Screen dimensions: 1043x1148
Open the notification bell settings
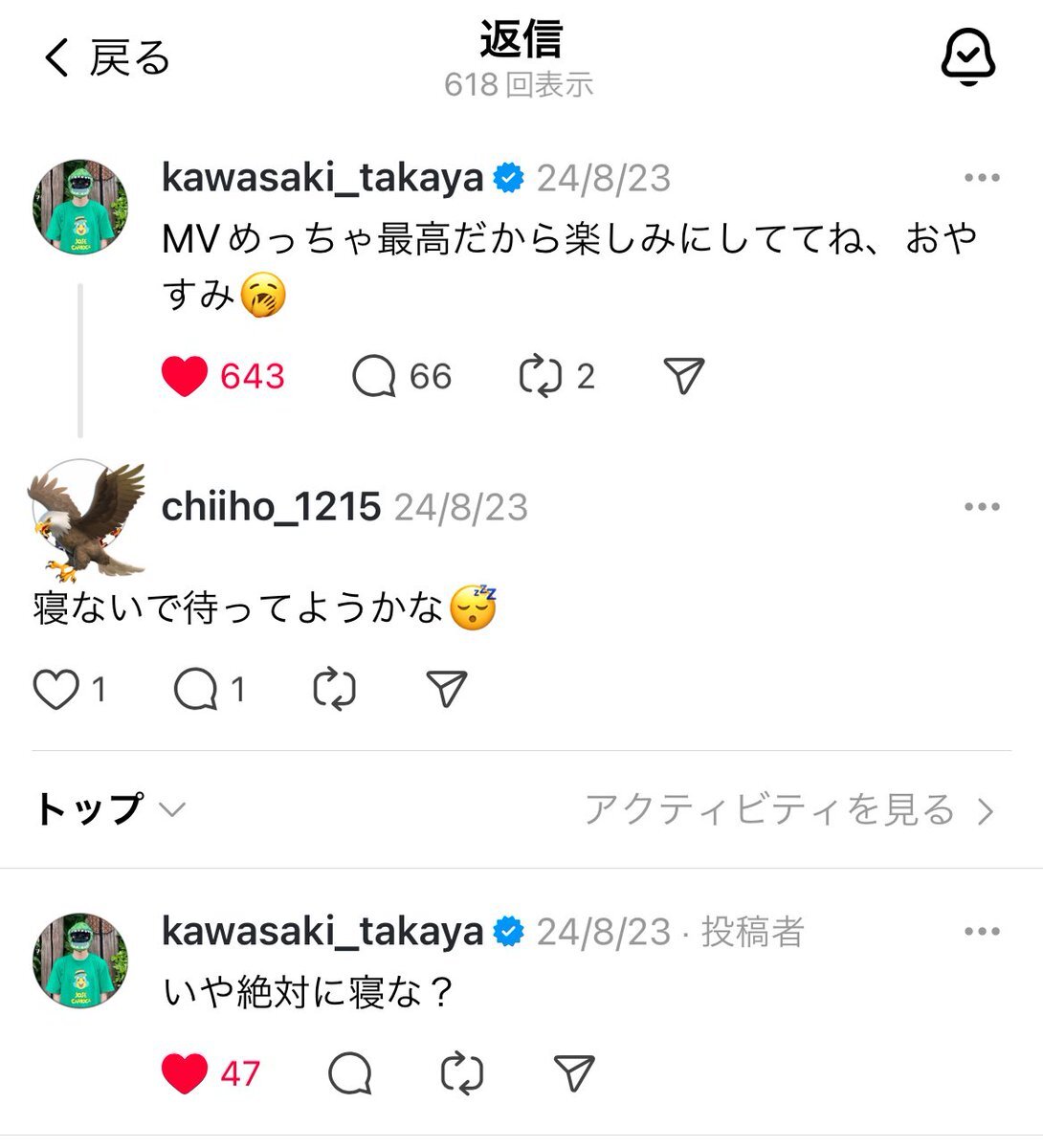click(968, 57)
